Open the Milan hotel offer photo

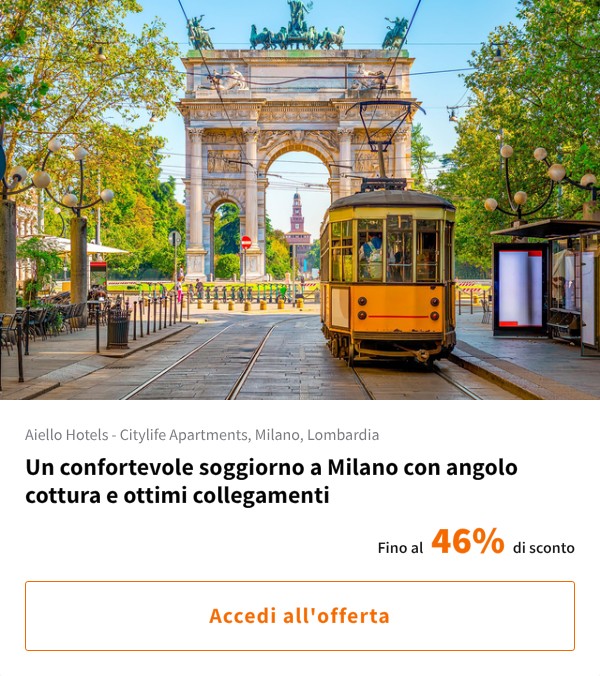(300, 200)
